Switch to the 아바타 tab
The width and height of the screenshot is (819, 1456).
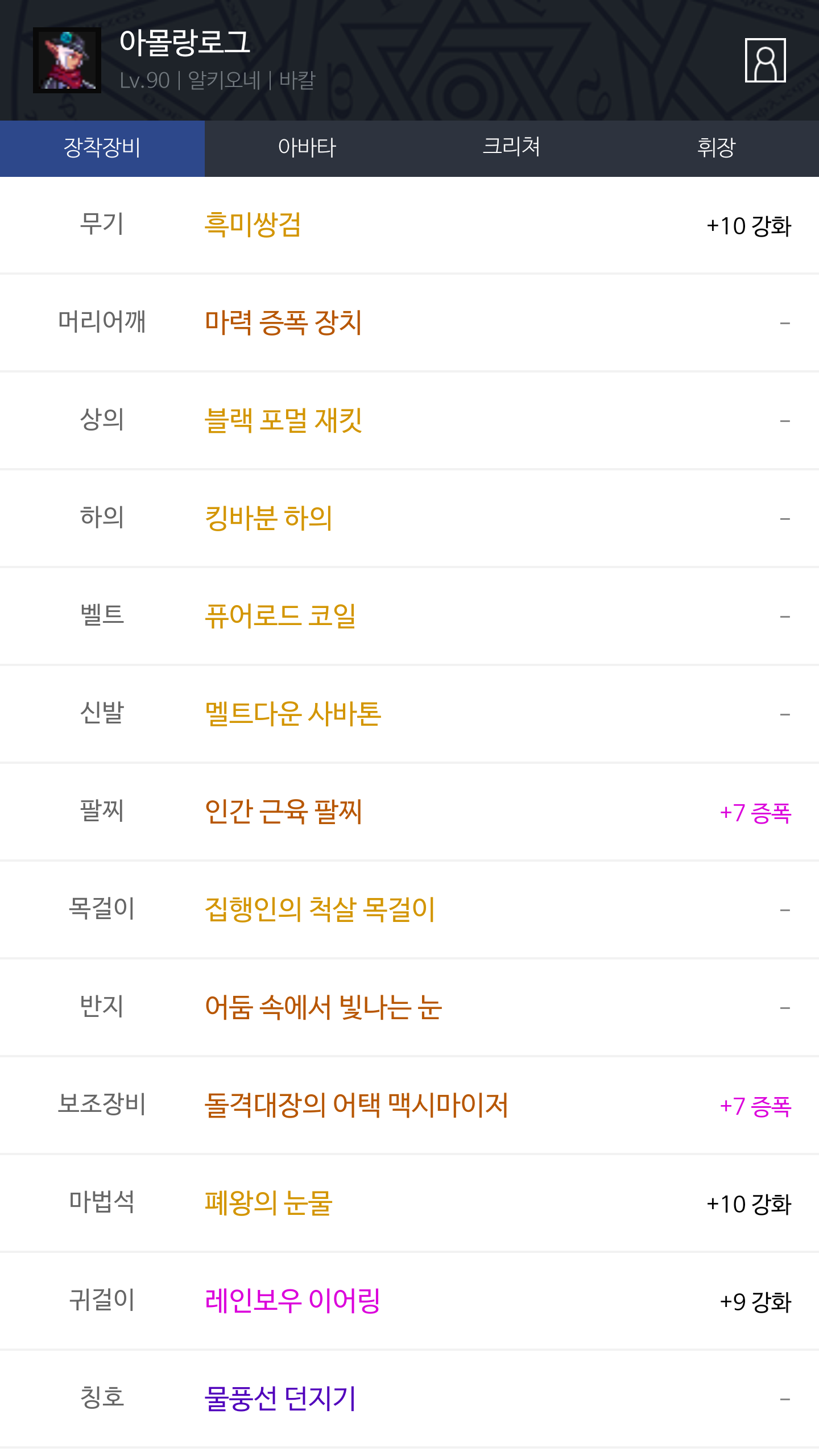click(307, 148)
